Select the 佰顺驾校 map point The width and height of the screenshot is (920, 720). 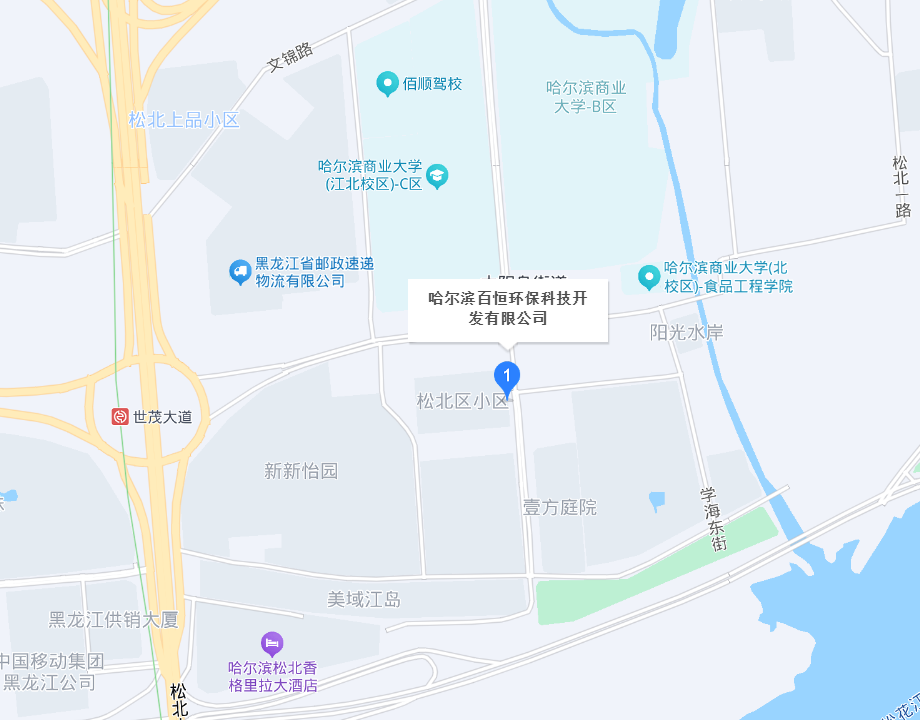387,84
